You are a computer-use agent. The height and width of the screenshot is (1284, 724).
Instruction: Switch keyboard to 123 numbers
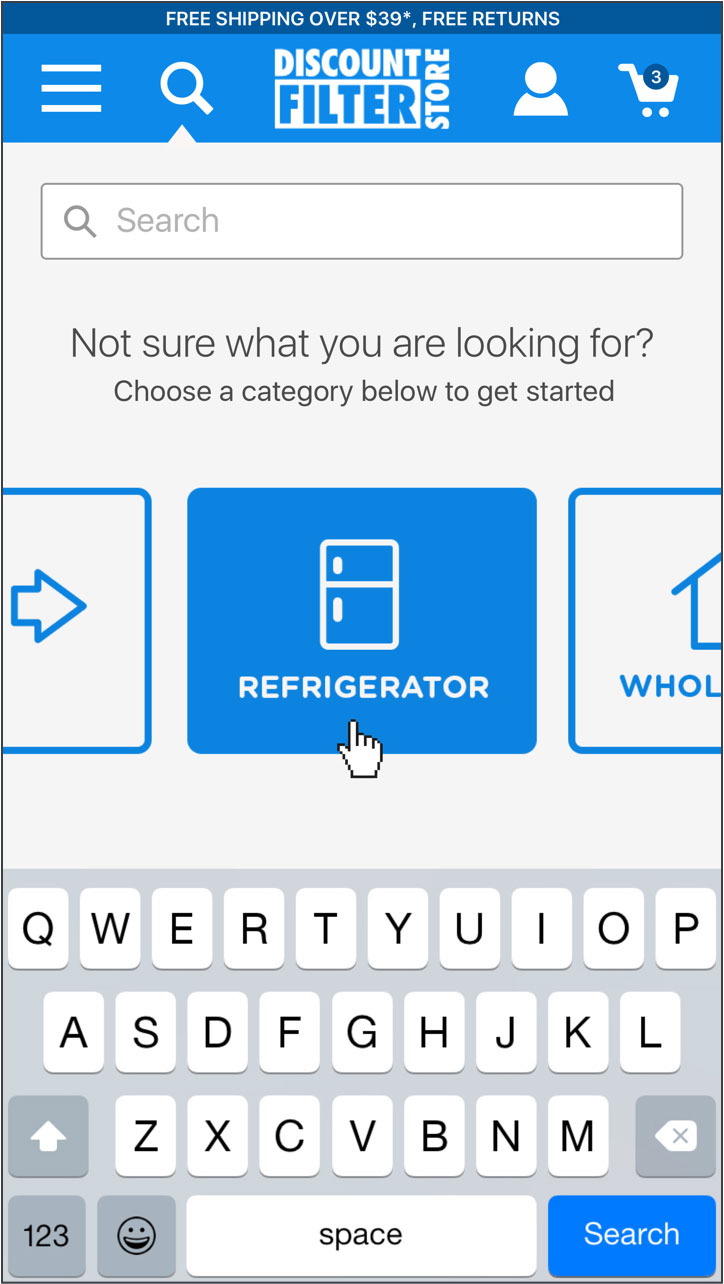click(46, 1235)
